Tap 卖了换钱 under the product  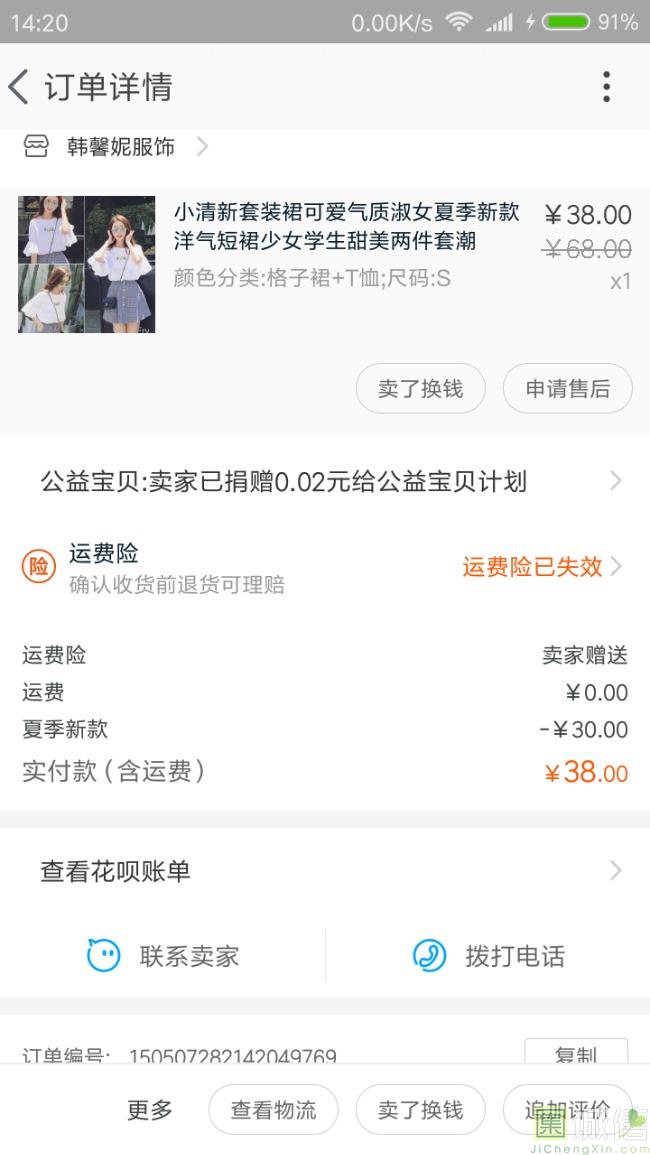[421, 388]
